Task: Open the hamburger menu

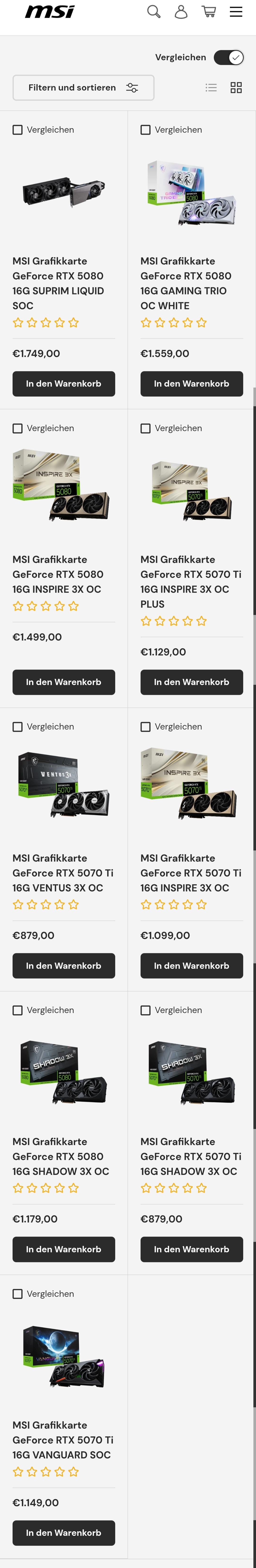Action: (236, 12)
